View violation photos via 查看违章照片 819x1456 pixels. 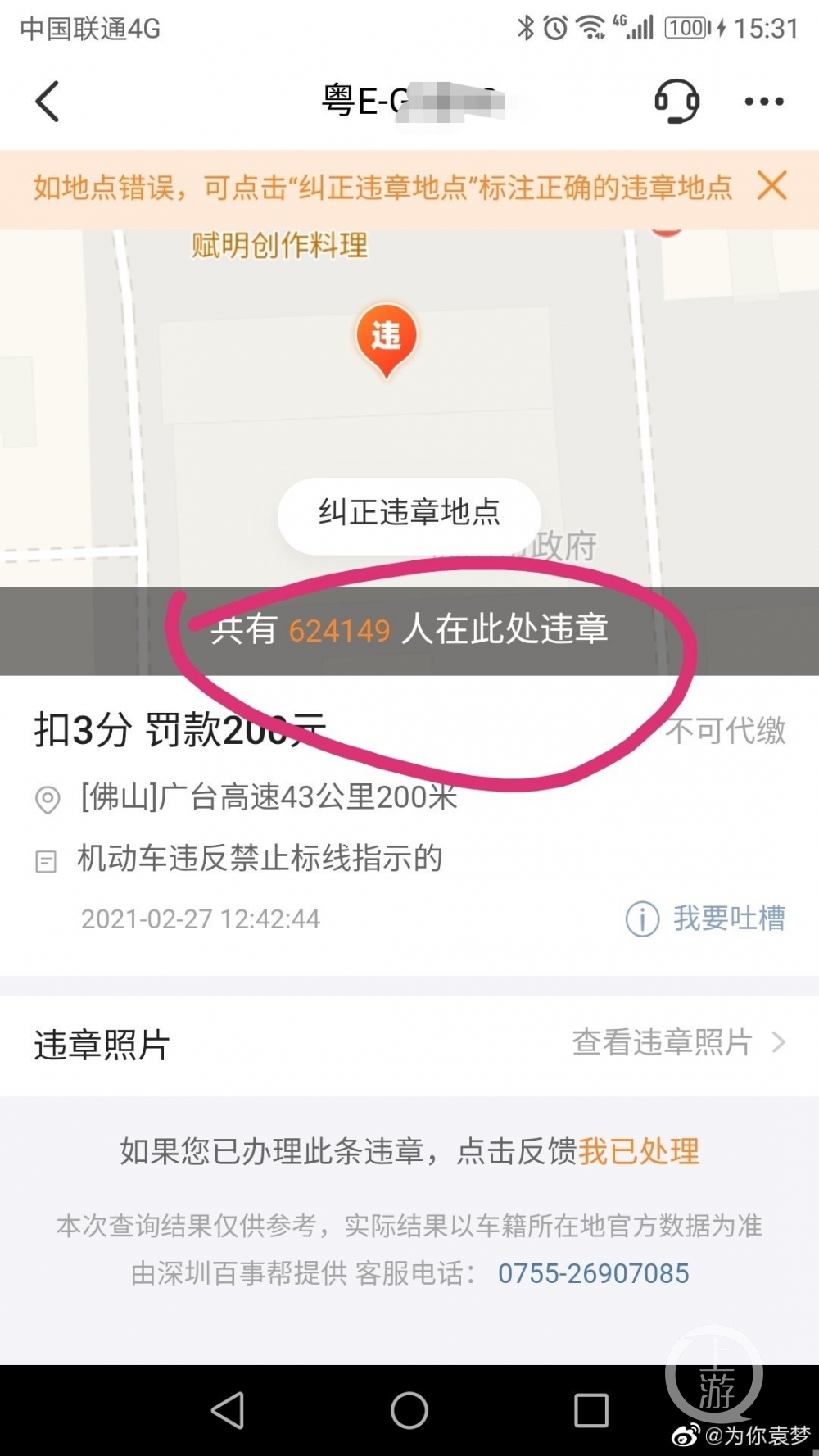coord(678,1043)
